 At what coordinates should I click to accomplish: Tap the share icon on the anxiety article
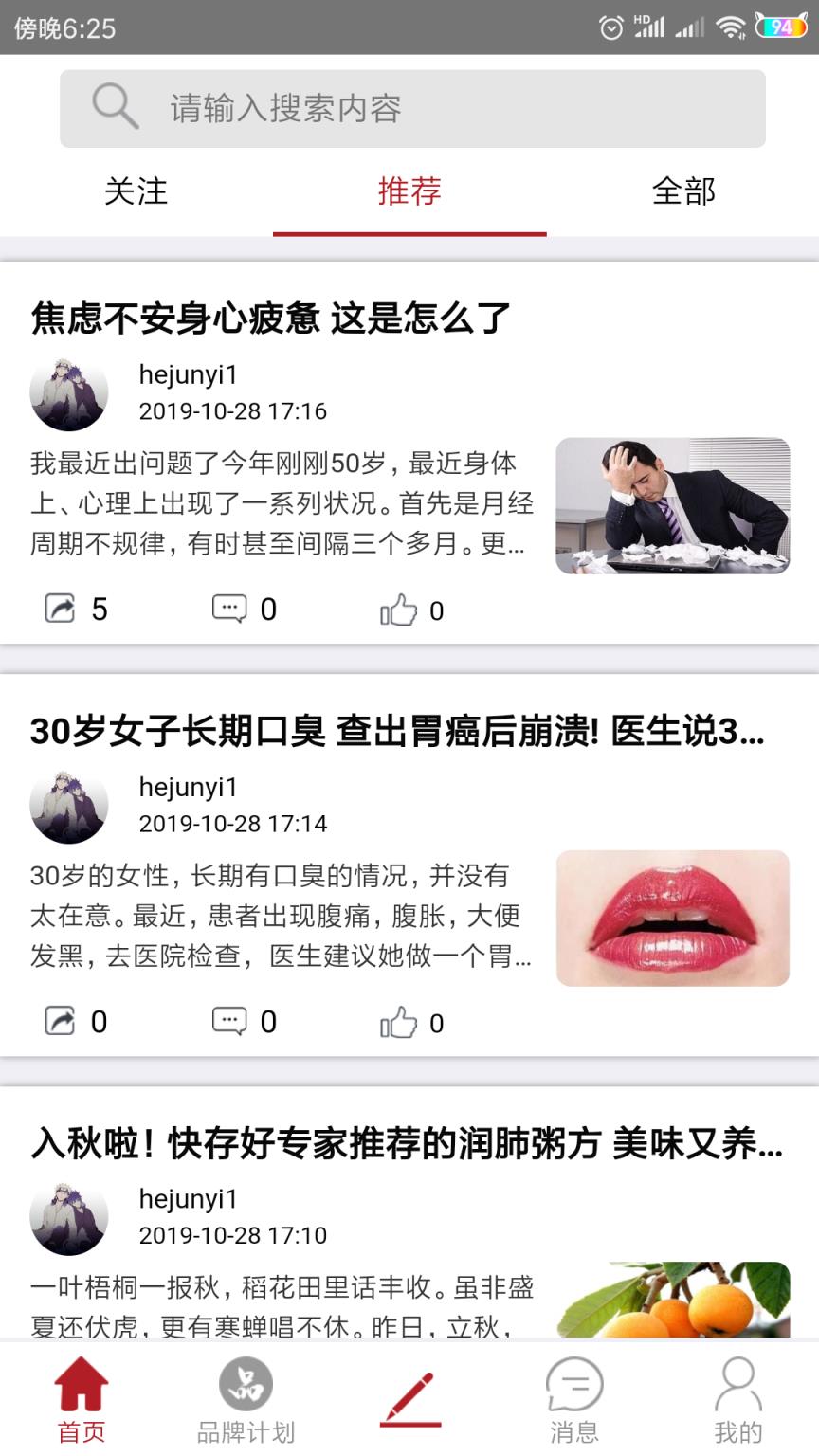[x=61, y=610]
